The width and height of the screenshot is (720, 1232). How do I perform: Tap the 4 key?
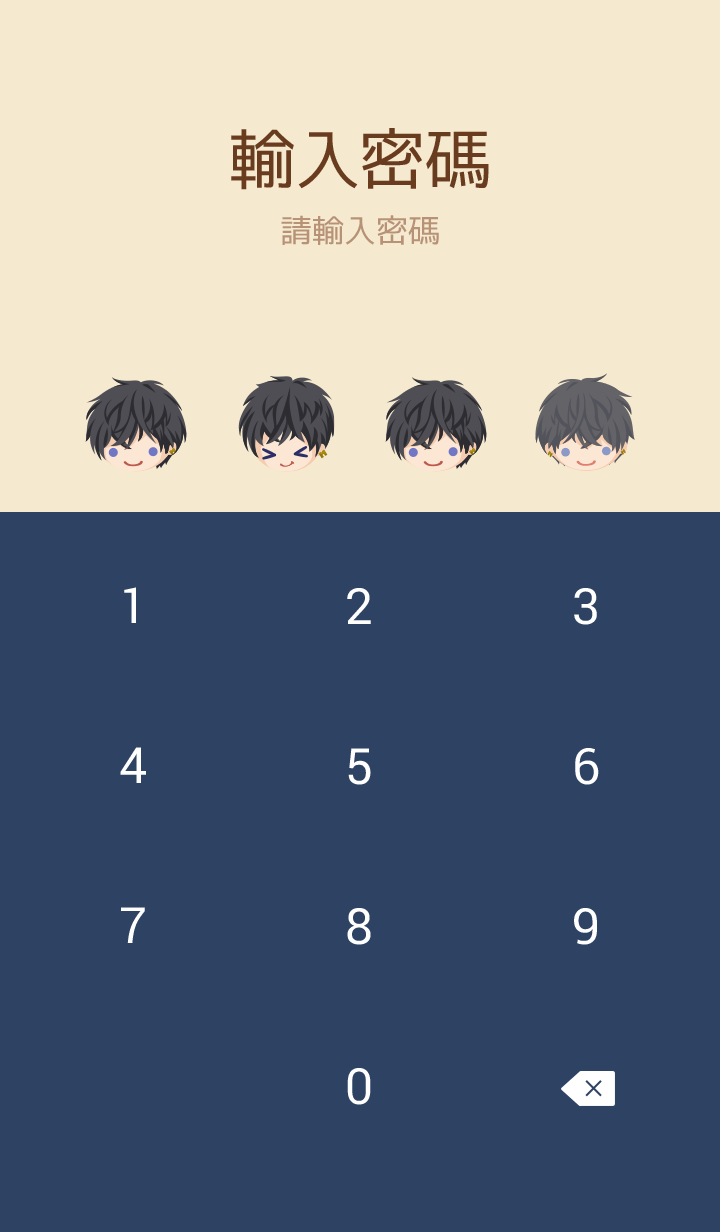pos(132,767)
